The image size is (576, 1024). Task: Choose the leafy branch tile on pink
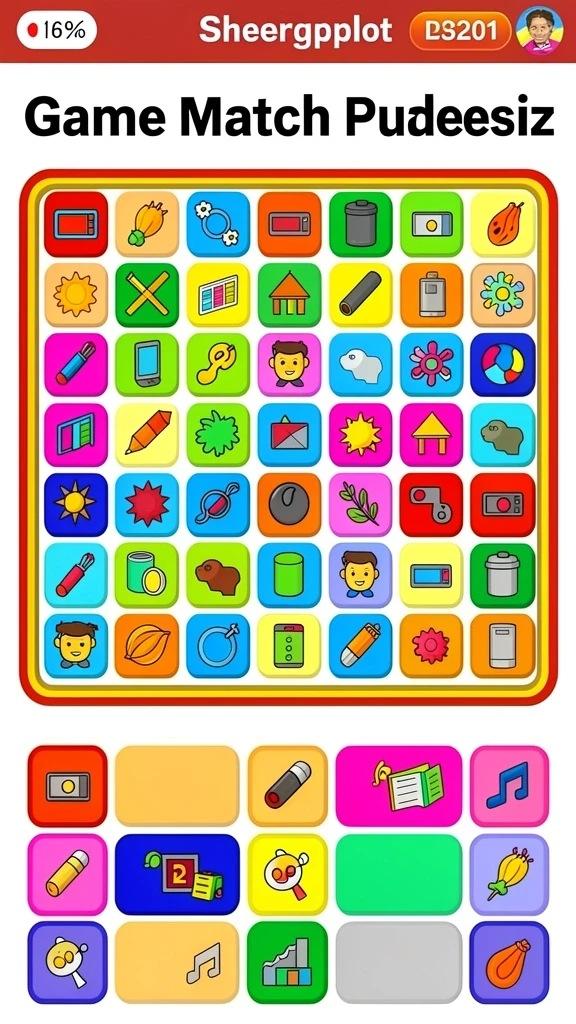pos(360,504)
